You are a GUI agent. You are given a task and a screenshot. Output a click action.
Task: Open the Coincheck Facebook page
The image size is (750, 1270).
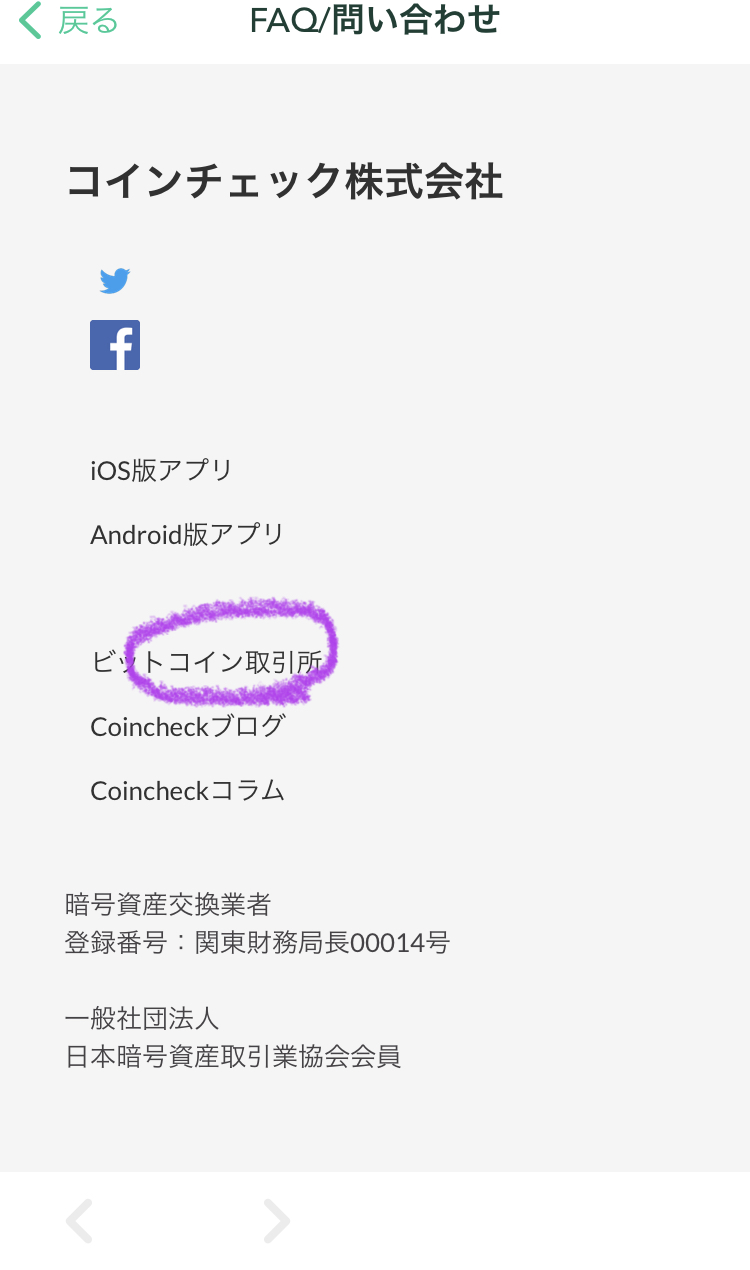coord(115,345)
